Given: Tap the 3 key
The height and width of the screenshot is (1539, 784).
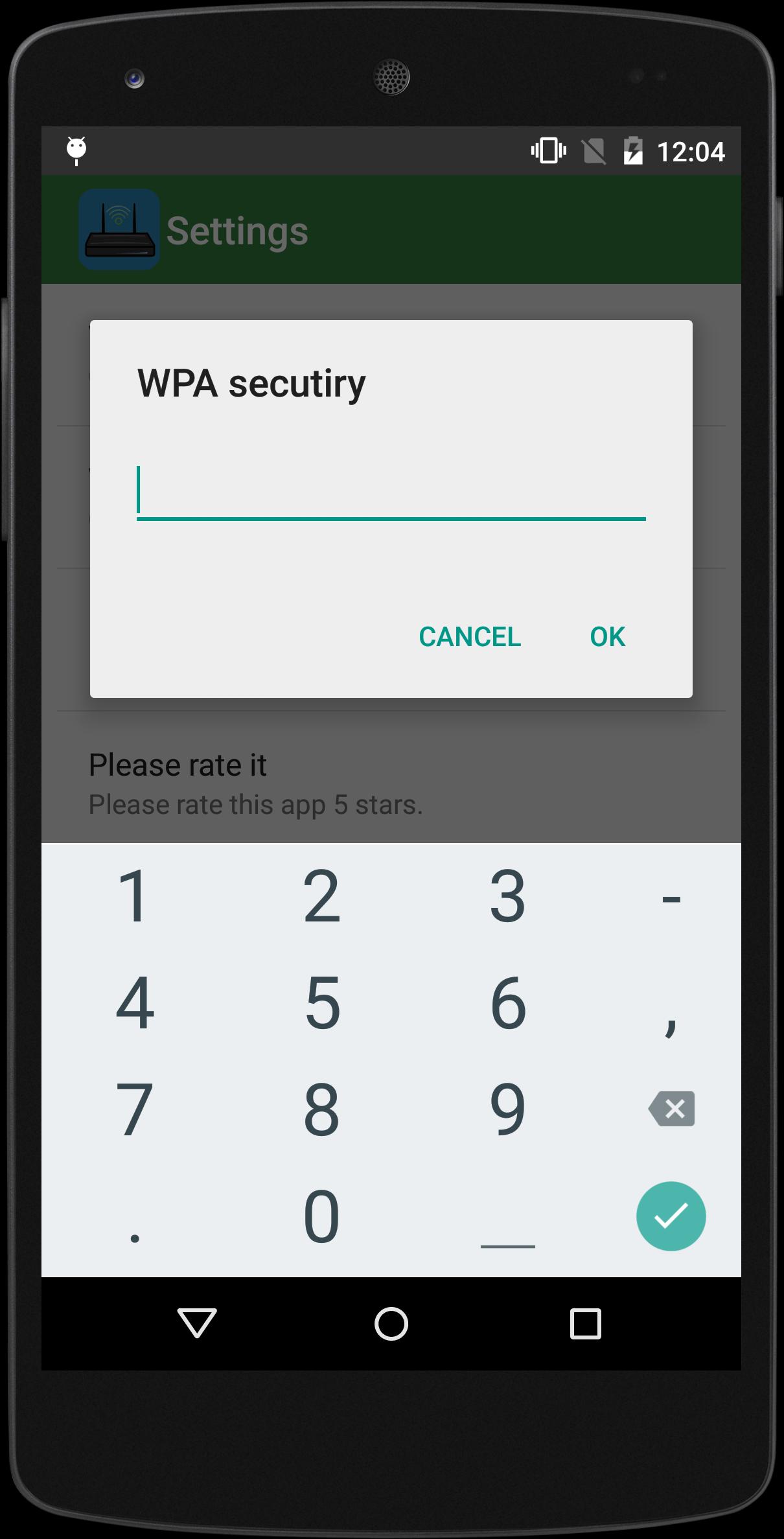Looking at the screenshot, I should point(507,896).
